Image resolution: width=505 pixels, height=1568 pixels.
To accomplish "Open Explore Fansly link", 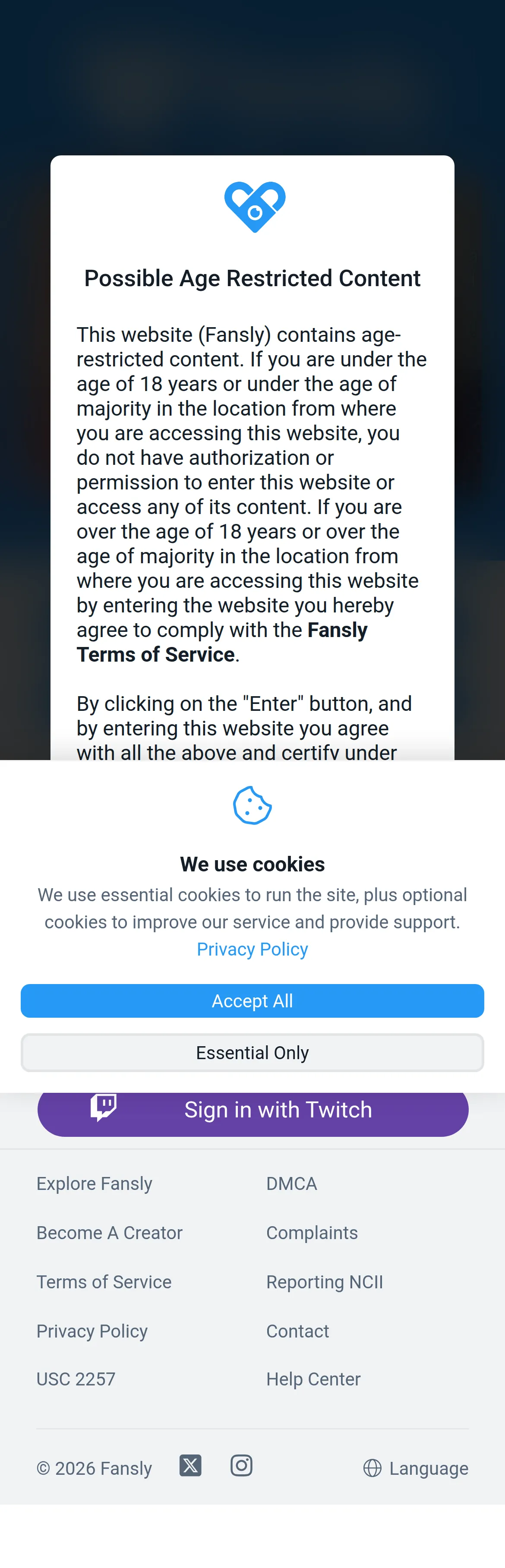I will pos(94,1183).
